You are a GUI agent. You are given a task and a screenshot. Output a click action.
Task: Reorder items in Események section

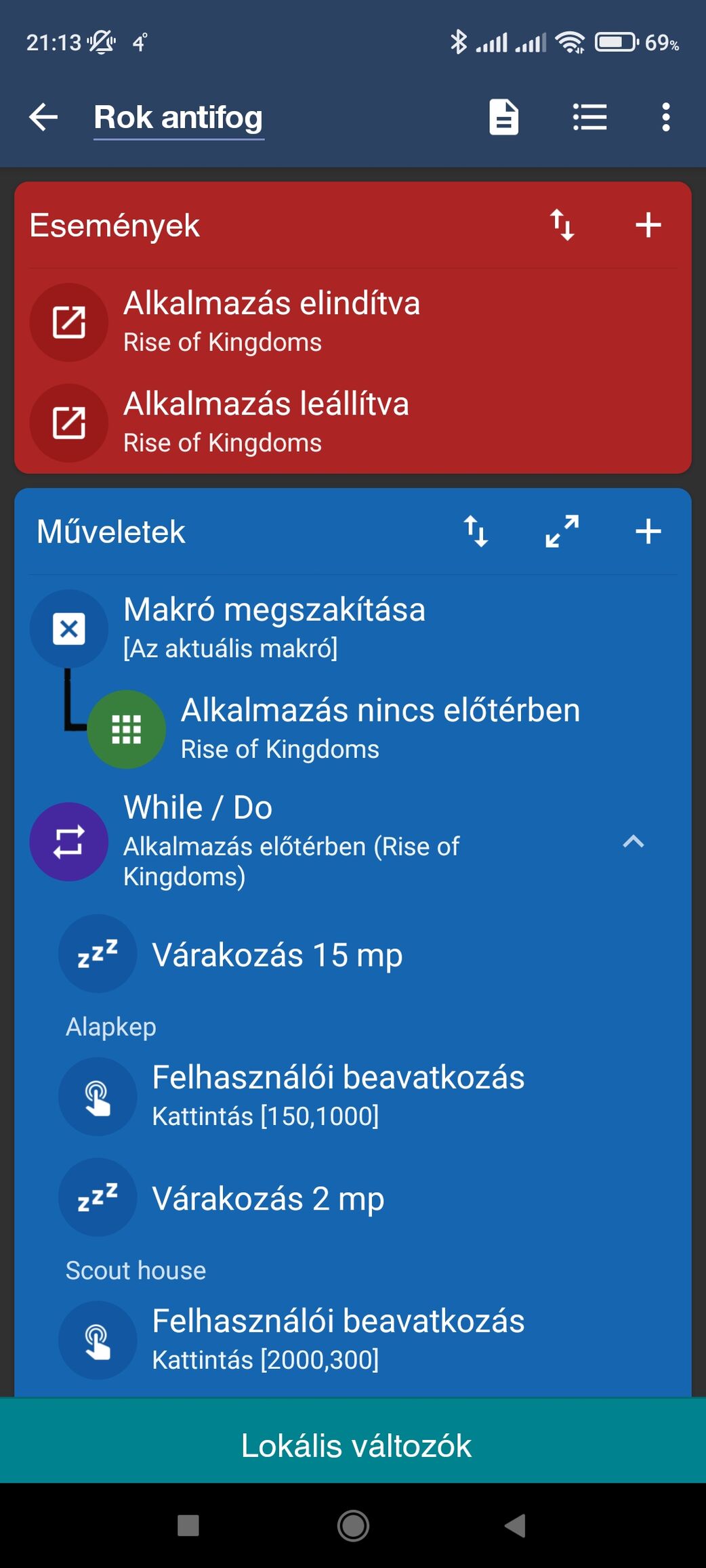coord(562,225)
